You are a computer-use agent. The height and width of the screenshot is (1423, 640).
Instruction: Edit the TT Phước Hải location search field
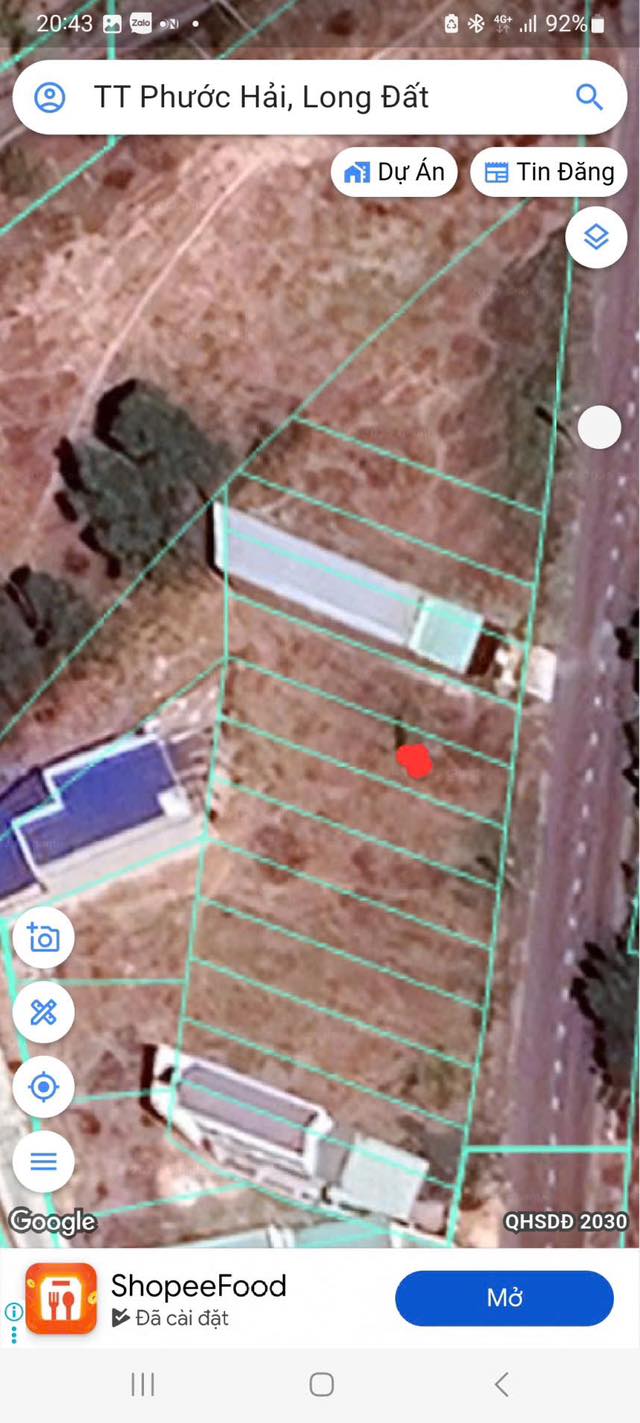[320, 97]
